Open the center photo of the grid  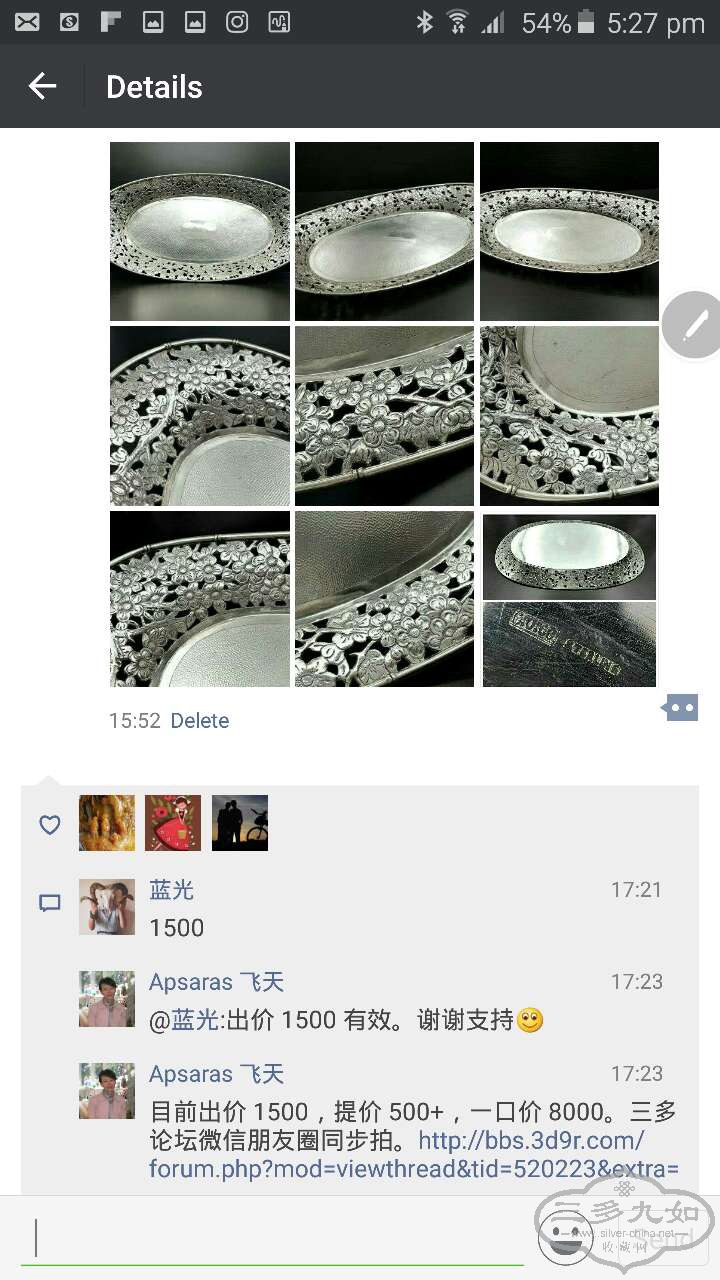(384, 415)
